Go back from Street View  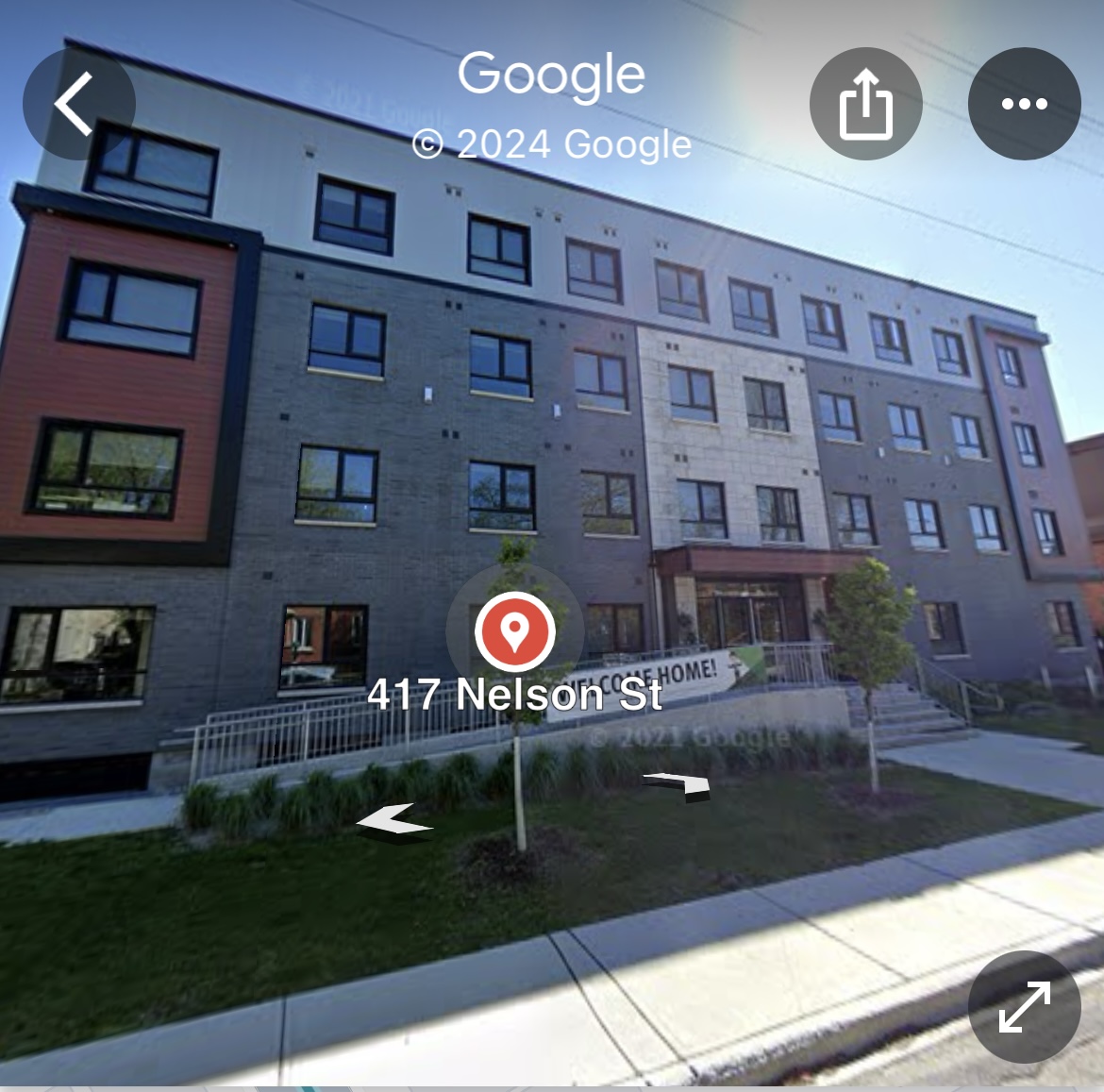[x=78, y=103]
